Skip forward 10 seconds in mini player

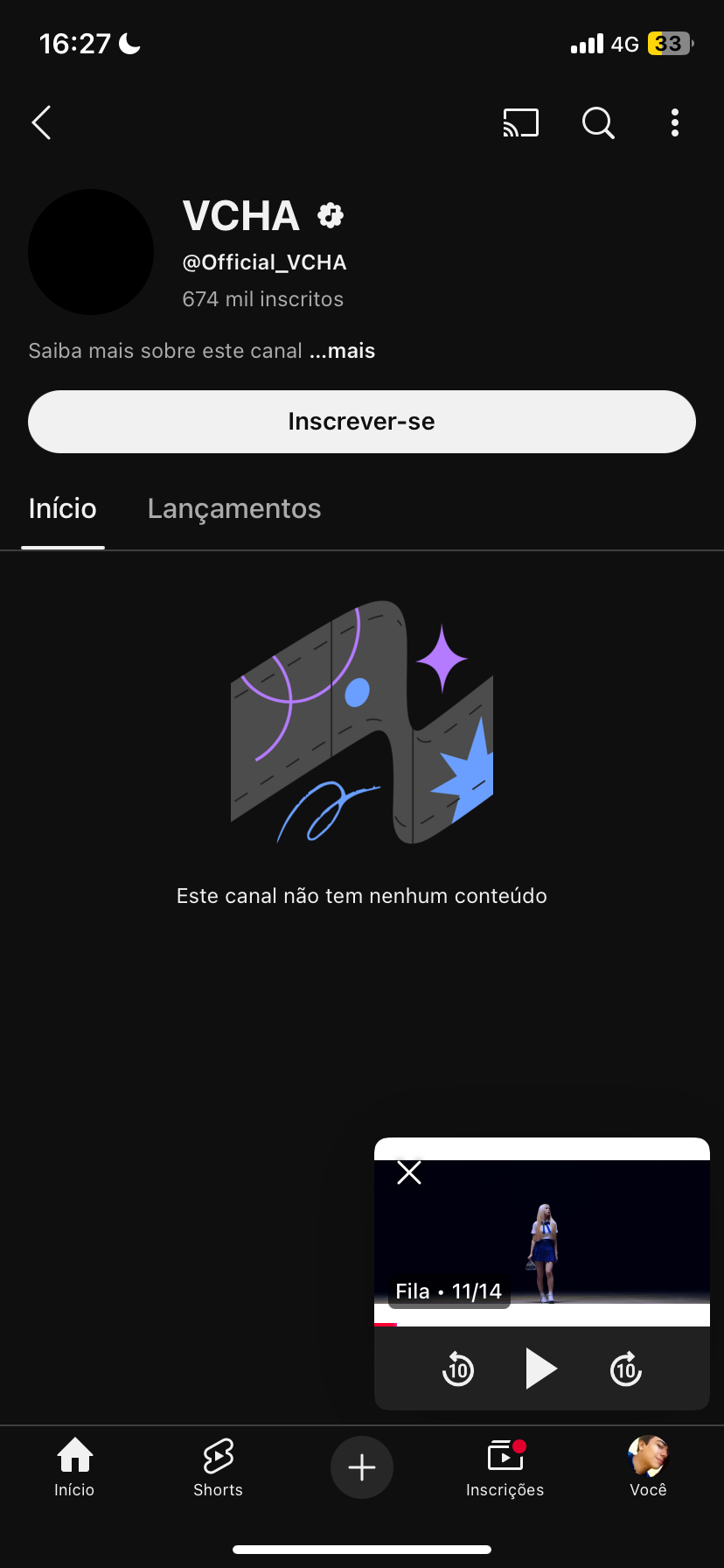(625, 1368)
